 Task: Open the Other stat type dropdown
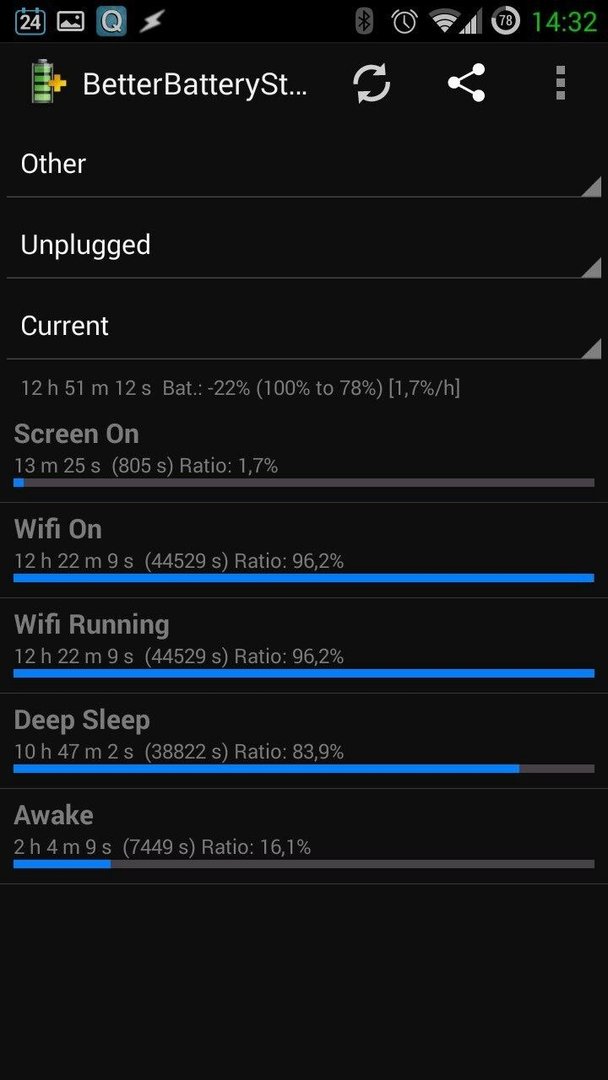[304, 165]
